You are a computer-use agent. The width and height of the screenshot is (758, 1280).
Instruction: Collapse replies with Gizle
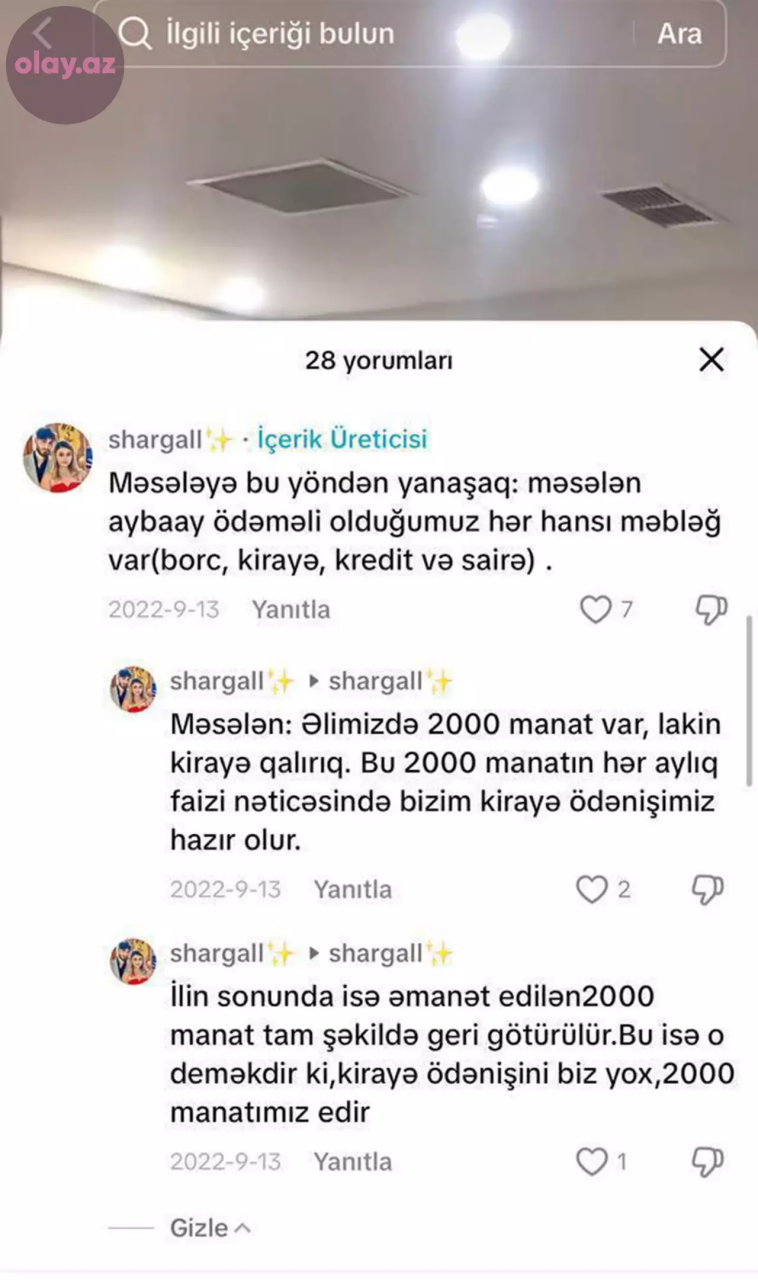coord(210,1228)
